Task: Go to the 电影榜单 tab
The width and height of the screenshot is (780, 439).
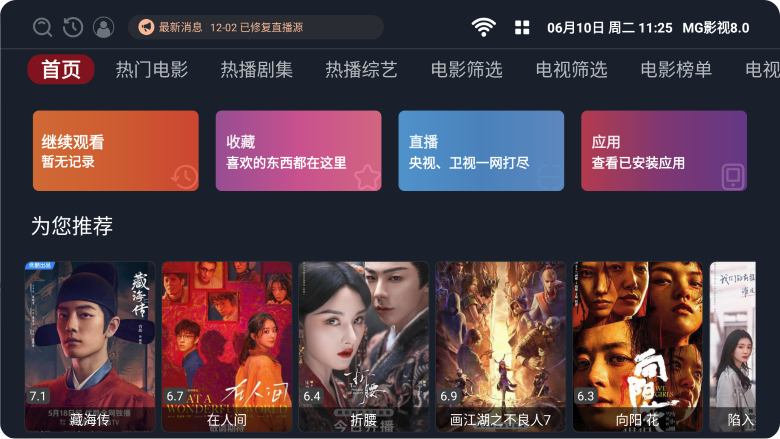Action: [x=676, y=70]
